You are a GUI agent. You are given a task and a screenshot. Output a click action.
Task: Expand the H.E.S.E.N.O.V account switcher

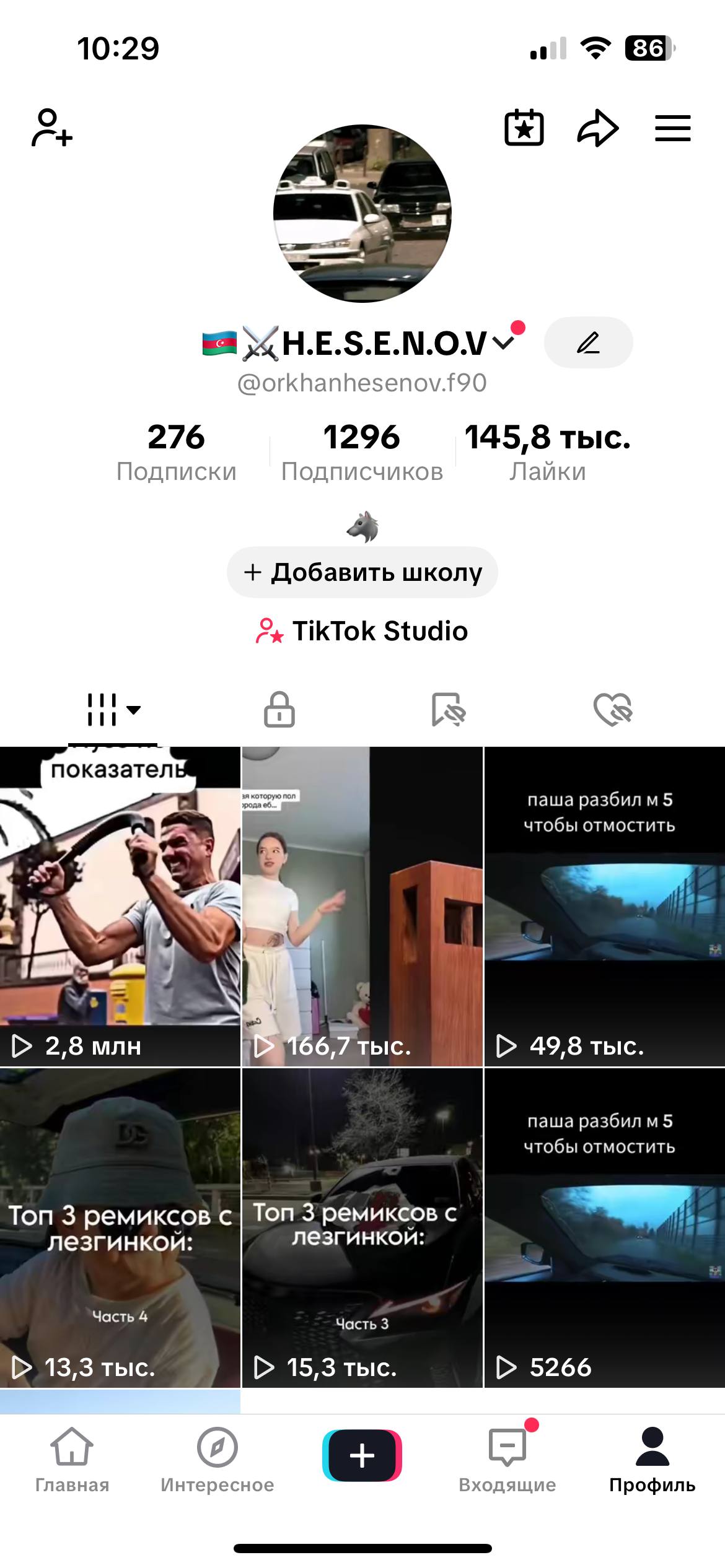503,342
